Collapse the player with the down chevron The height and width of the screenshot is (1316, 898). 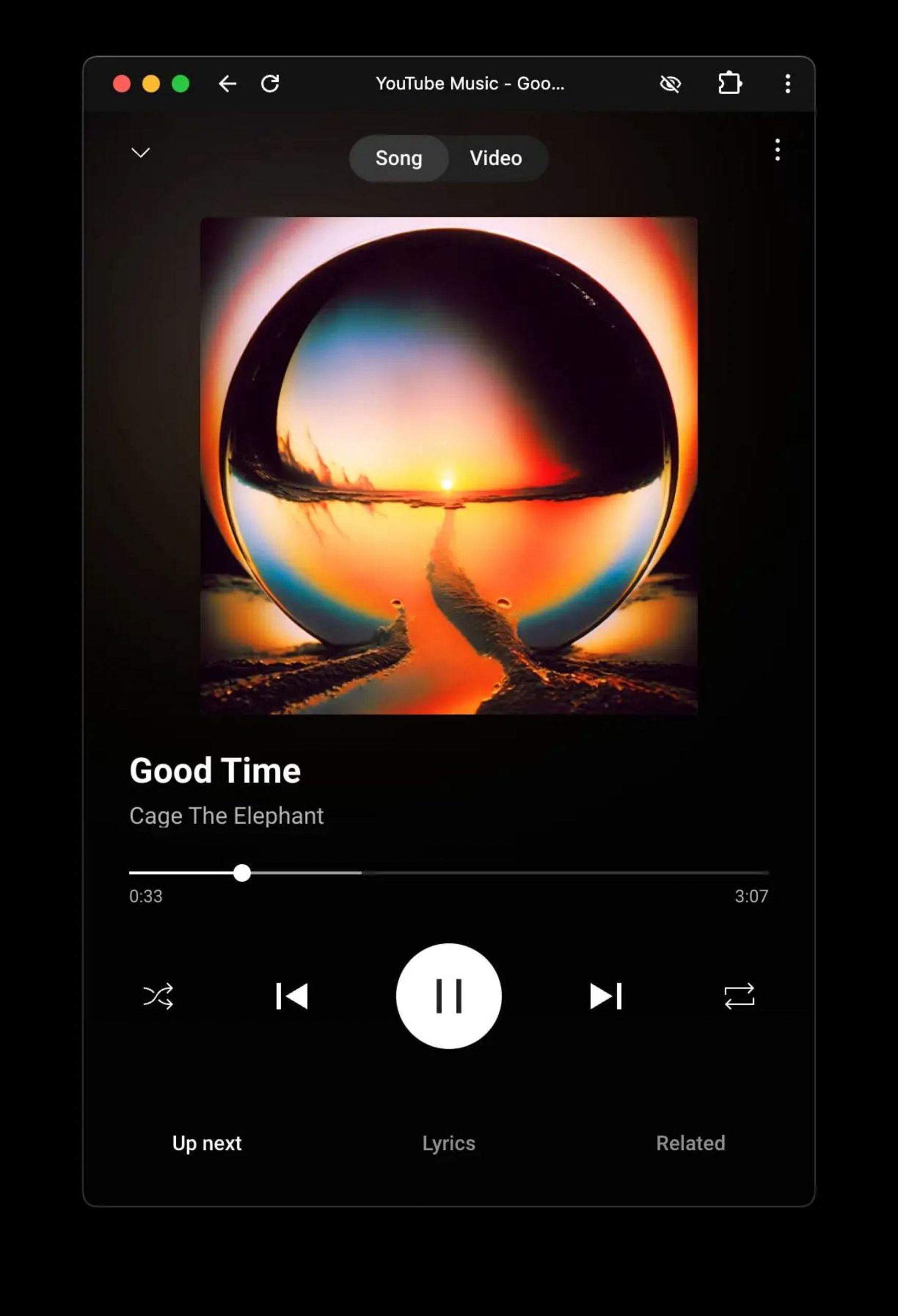pos(140,152)
